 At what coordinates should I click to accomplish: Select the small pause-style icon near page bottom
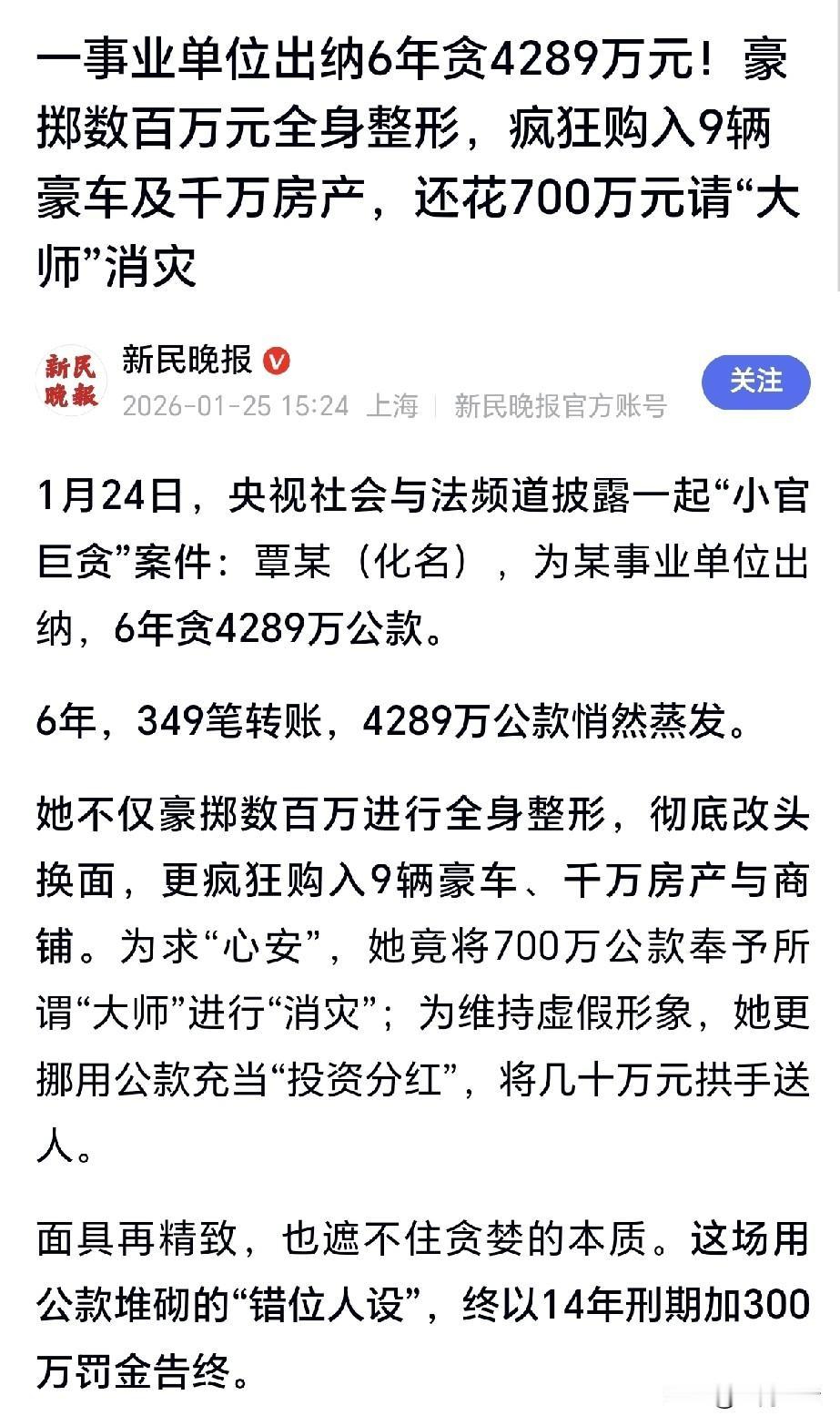(767, 1396)
